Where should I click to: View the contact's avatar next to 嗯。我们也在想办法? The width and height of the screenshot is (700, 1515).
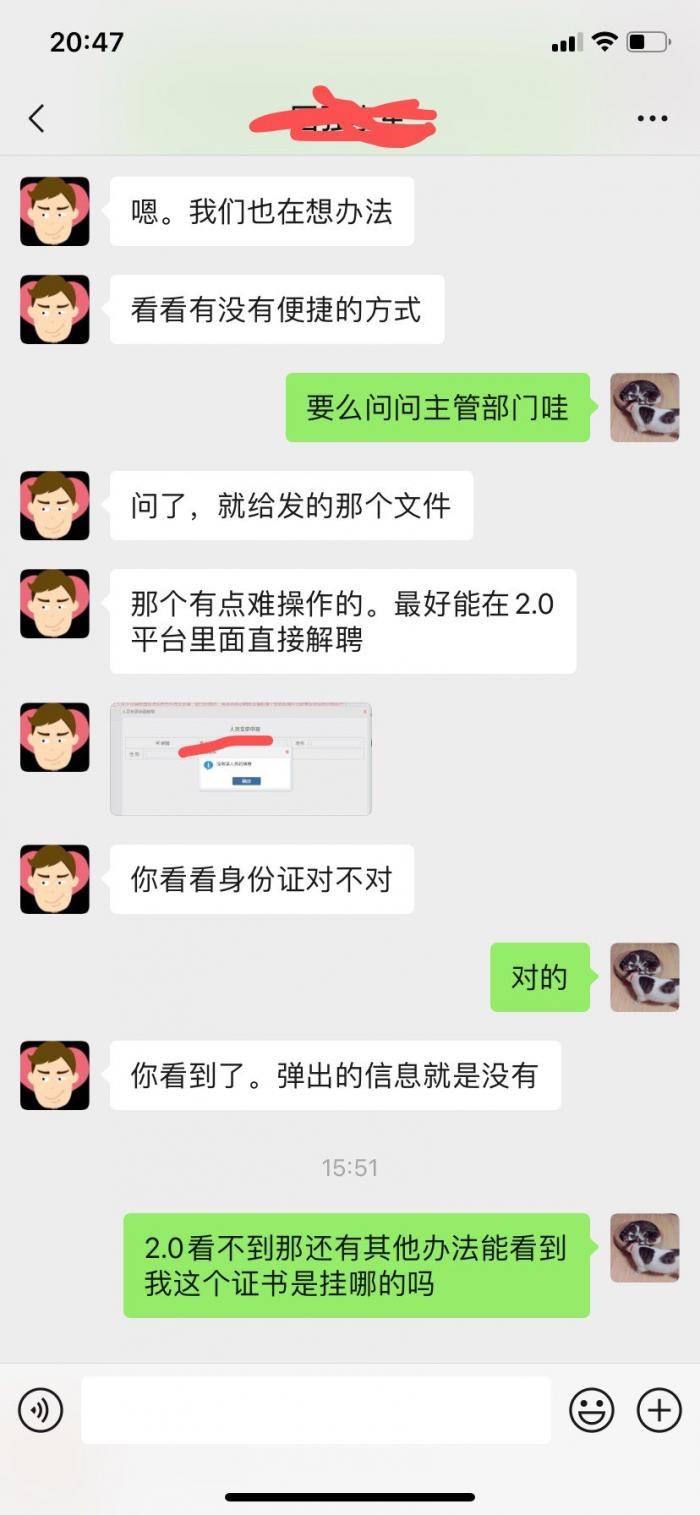point(55,211)
